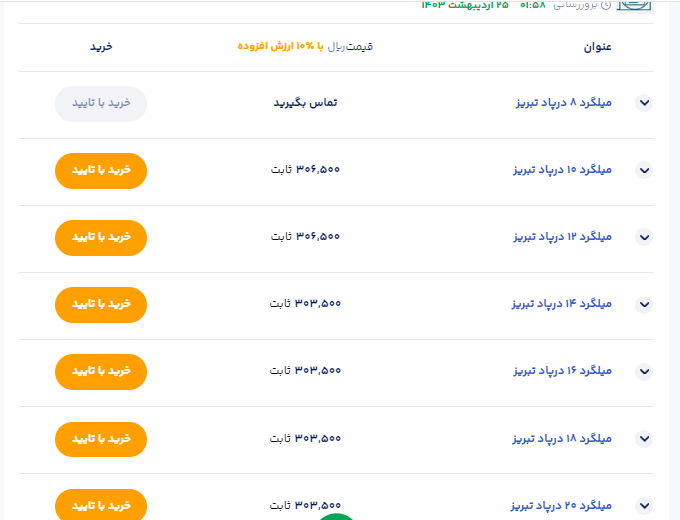680x520 pixels.
Task: Tap خرید با تایید for میلگرد ۱۸ درپاد تبریز
Action: click(x=100, y=438)
